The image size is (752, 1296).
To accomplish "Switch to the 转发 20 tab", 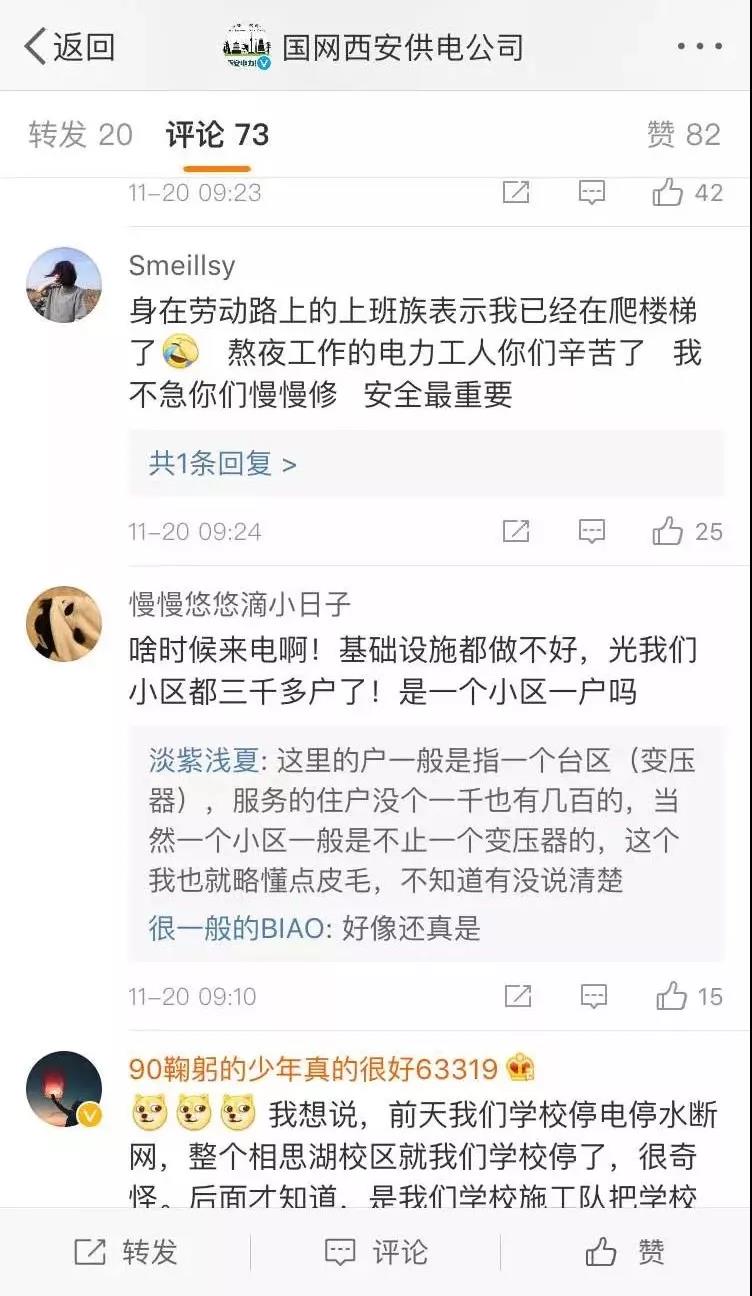I will (x=80, y=135).
